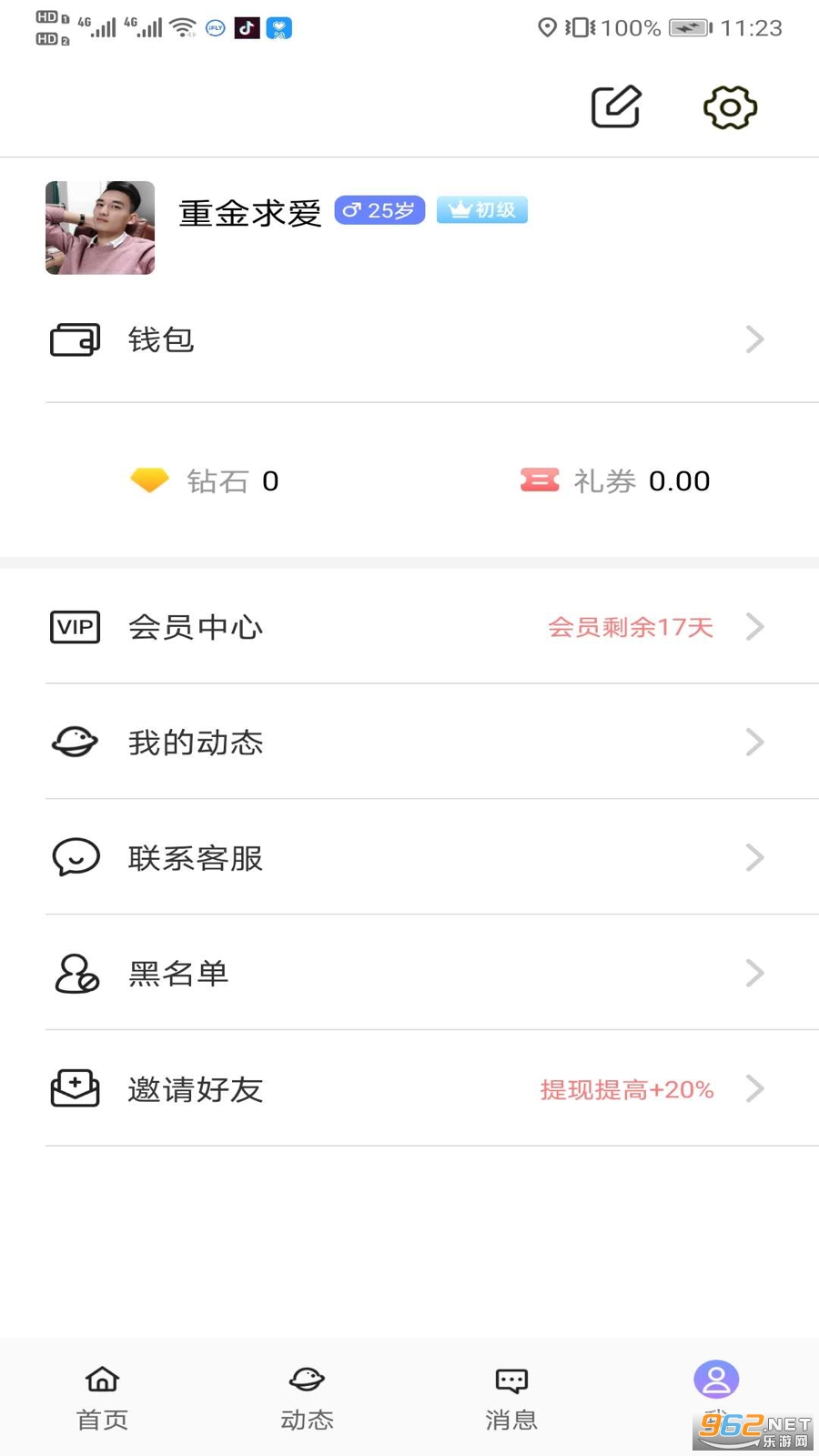
Task: Open the edit profile pencil icon
Action: tap(616, 107)
